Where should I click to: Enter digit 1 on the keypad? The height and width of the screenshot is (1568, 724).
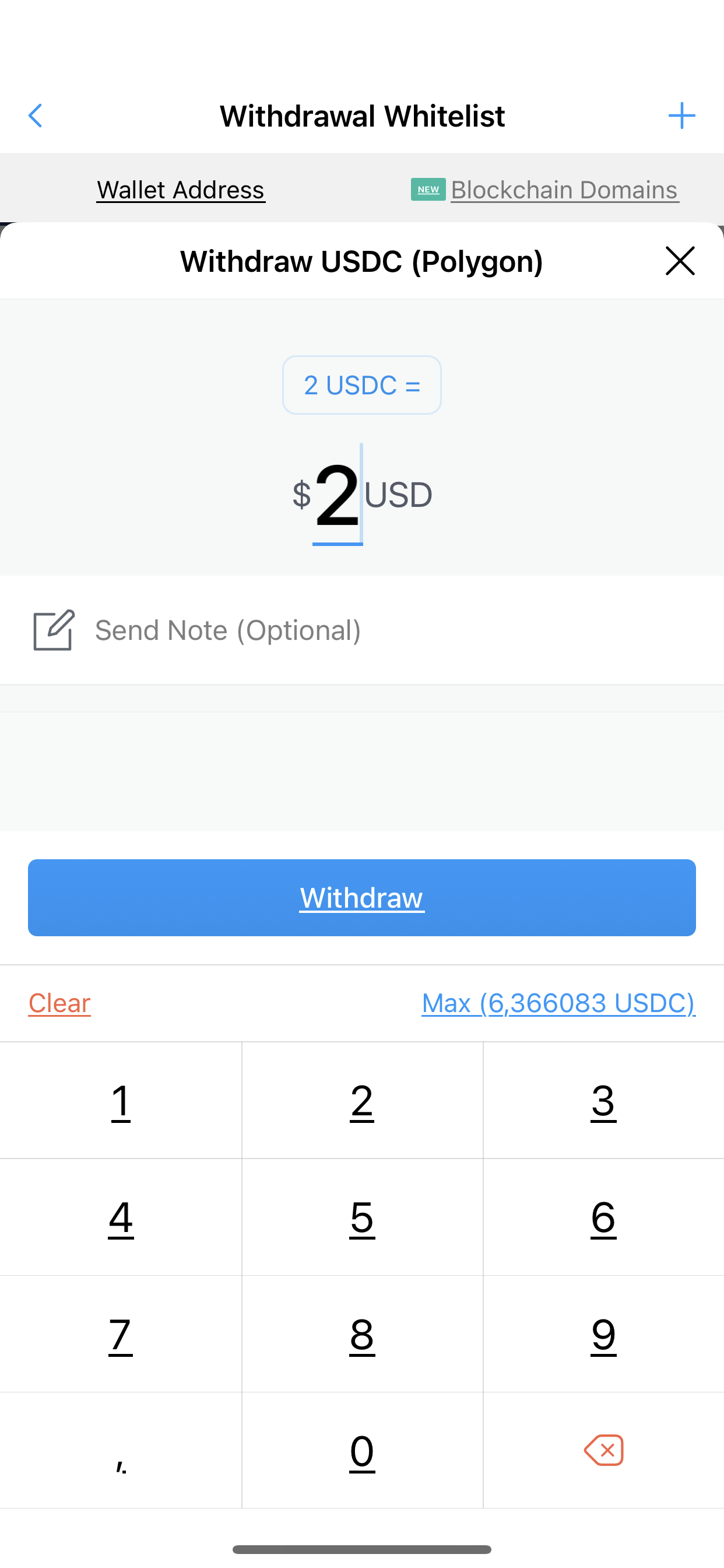pyautogui.click(x=121, y=1101)
